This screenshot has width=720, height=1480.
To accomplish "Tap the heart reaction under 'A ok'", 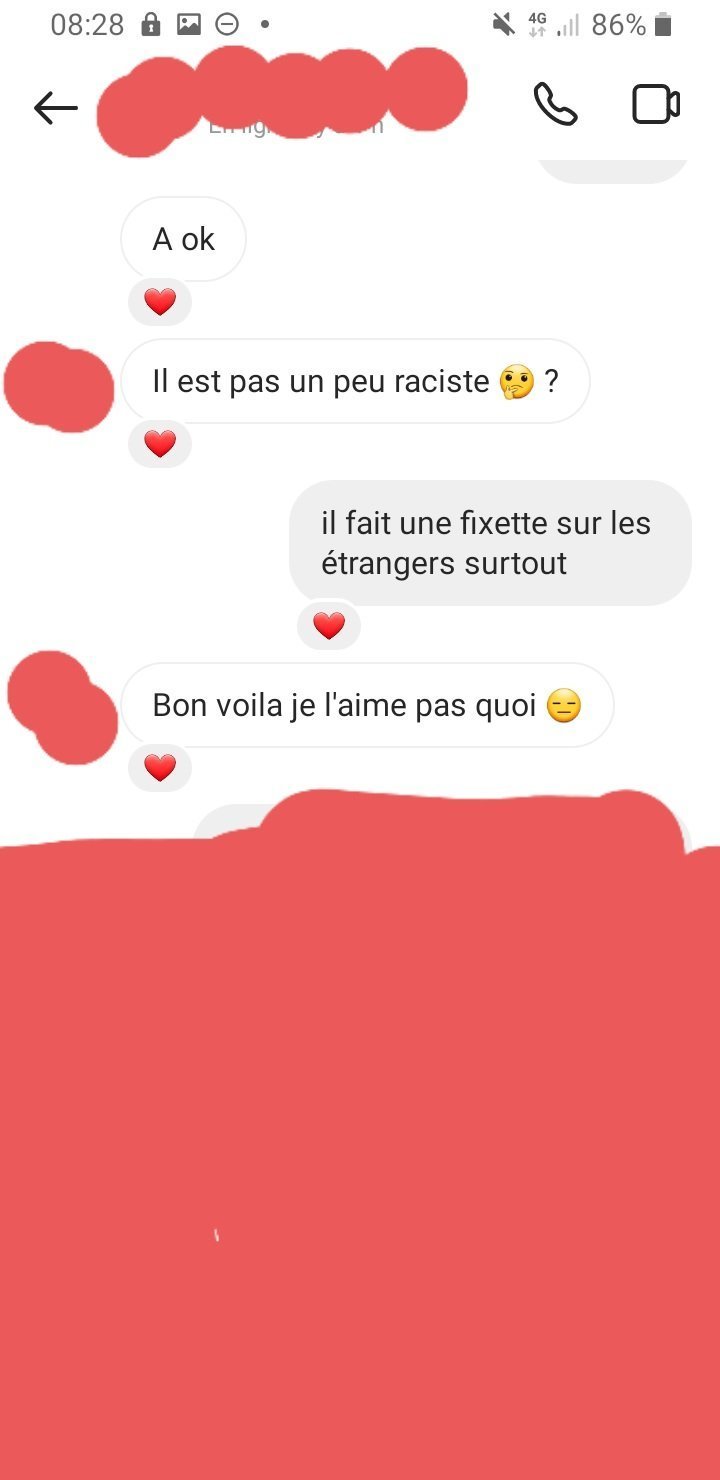I will click(x=160, y=302).
